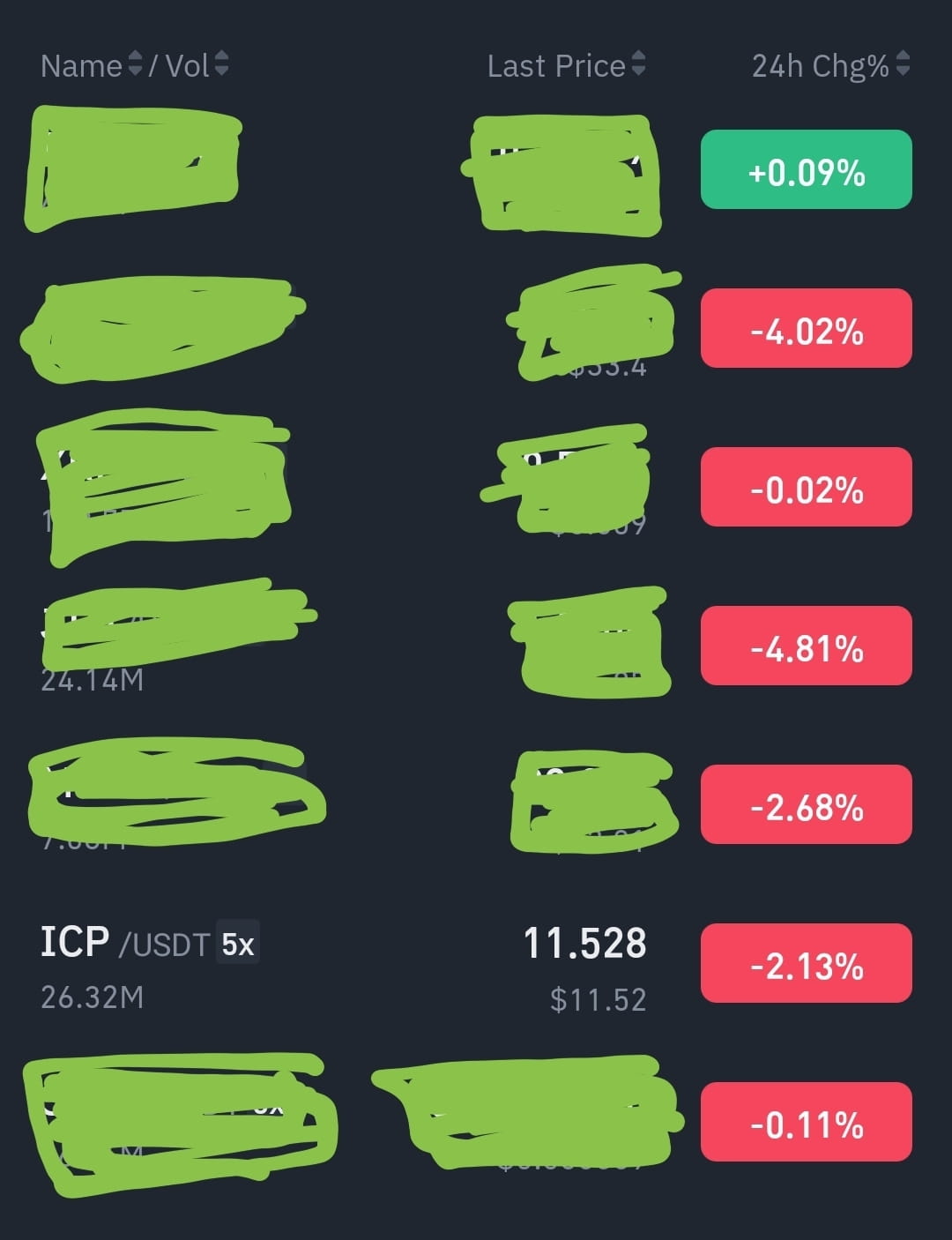
Task: Toggle descending sort on 24h Chg% column
Action: (x=901, y=65)
